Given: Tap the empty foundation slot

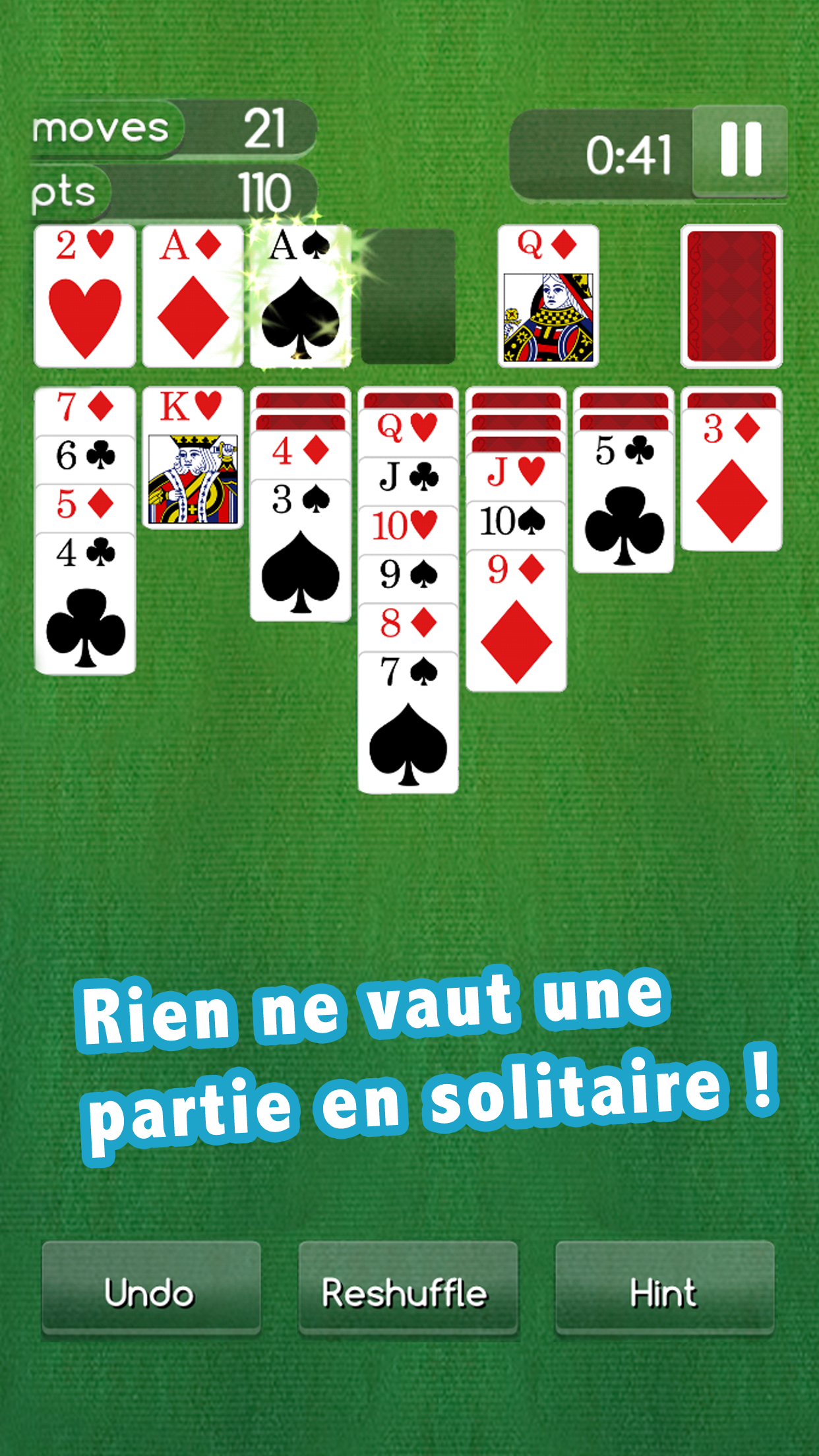Looking at the screenshot, I should (x=408, y=296).
